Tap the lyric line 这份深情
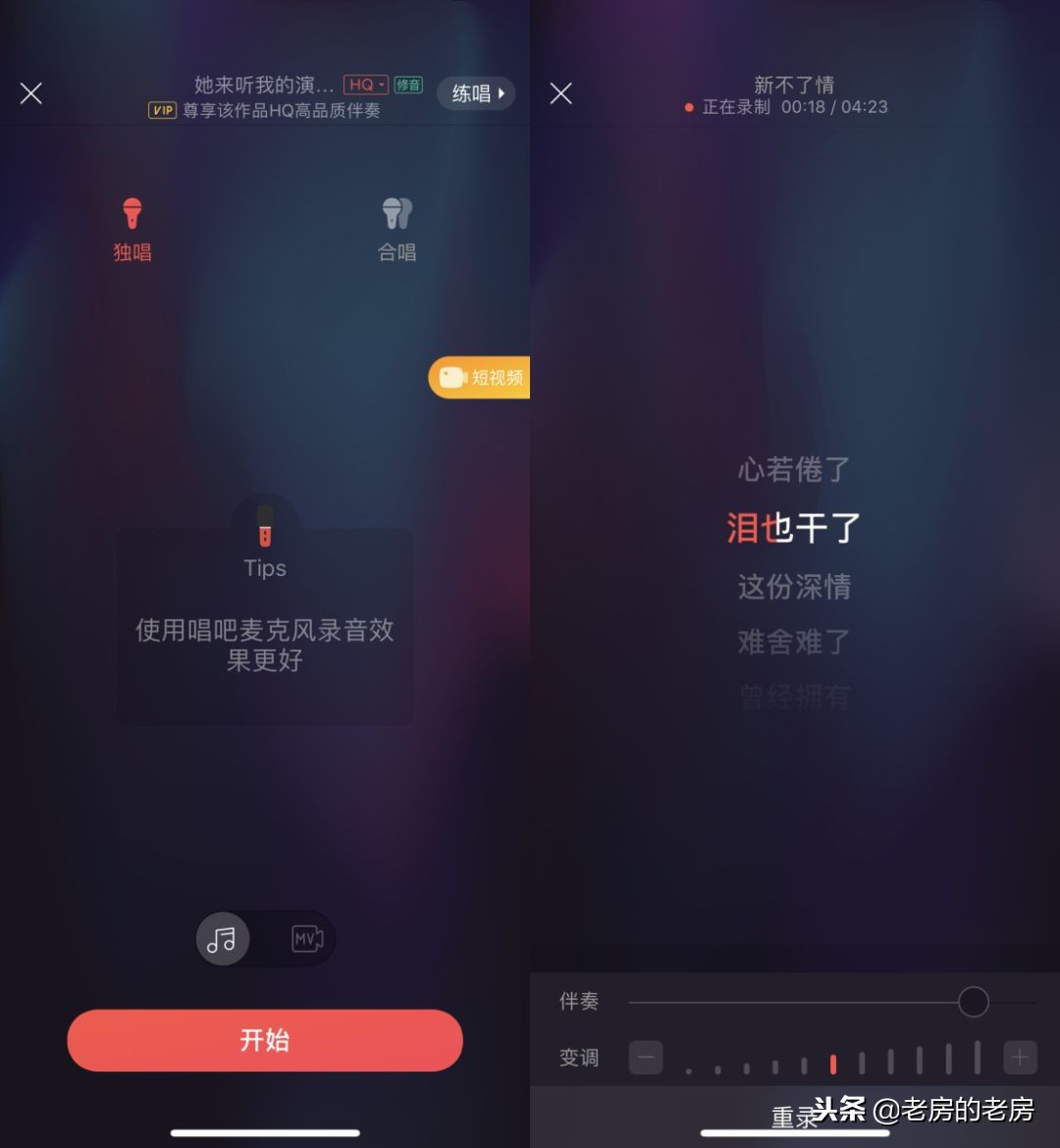Screen dimensions: 1060x1148 tap(793, 587)
